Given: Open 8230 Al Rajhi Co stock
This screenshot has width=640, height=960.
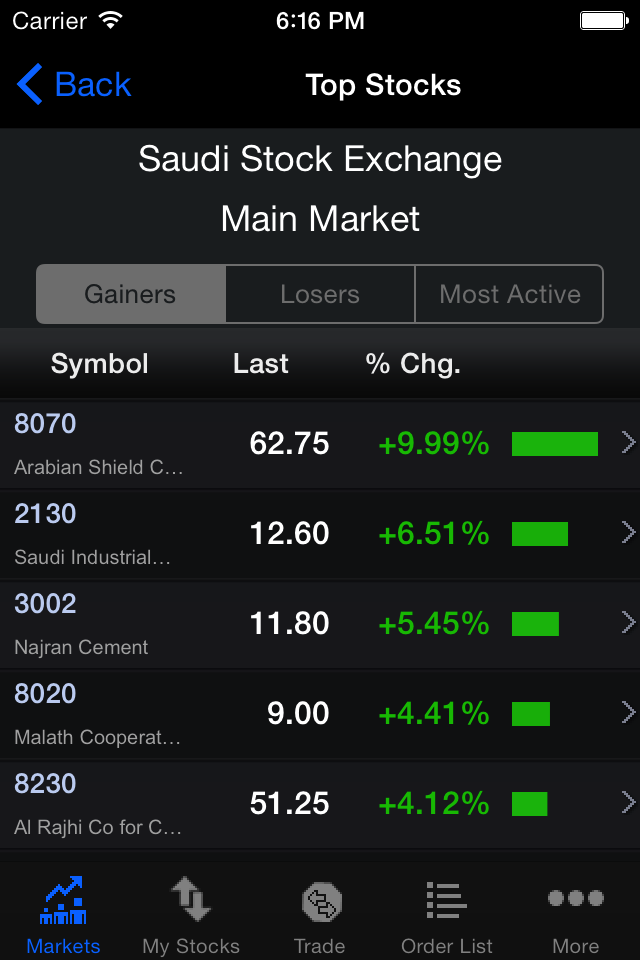Looking at the screenshot, I should coord(320,803).
